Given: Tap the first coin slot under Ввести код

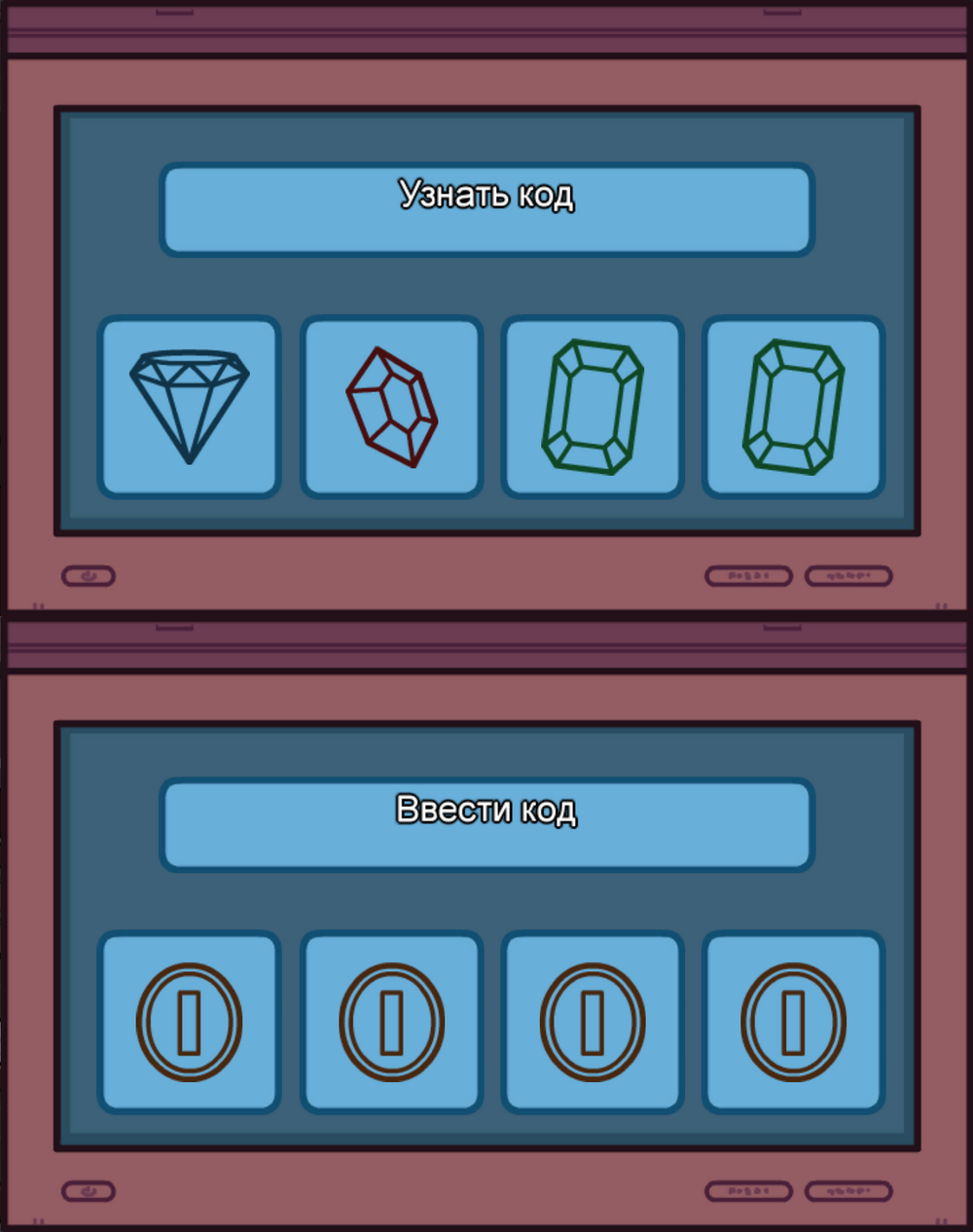Looking at the screenshot, I should [190, 1022].
